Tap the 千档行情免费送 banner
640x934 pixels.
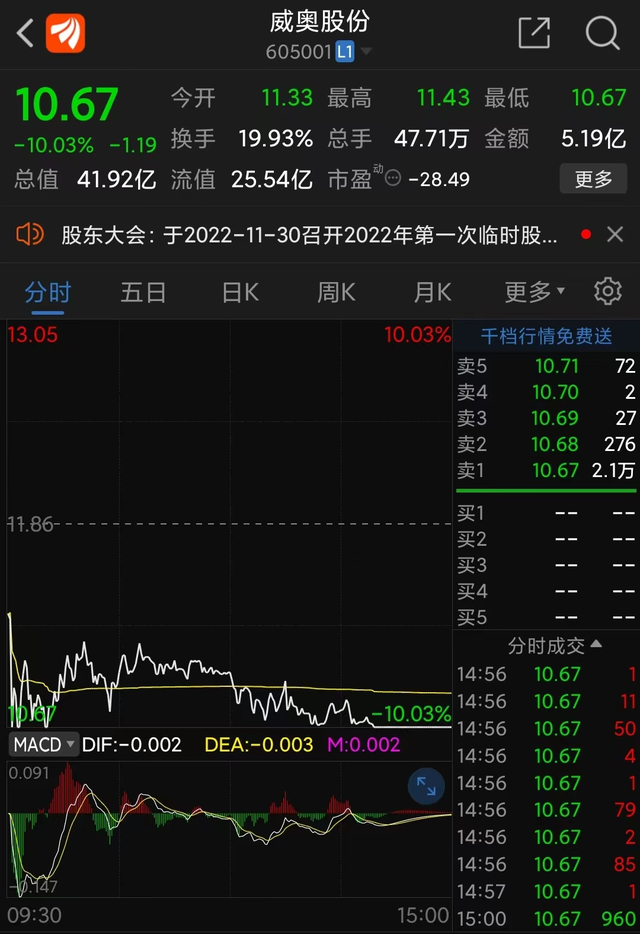click(546, 337)
